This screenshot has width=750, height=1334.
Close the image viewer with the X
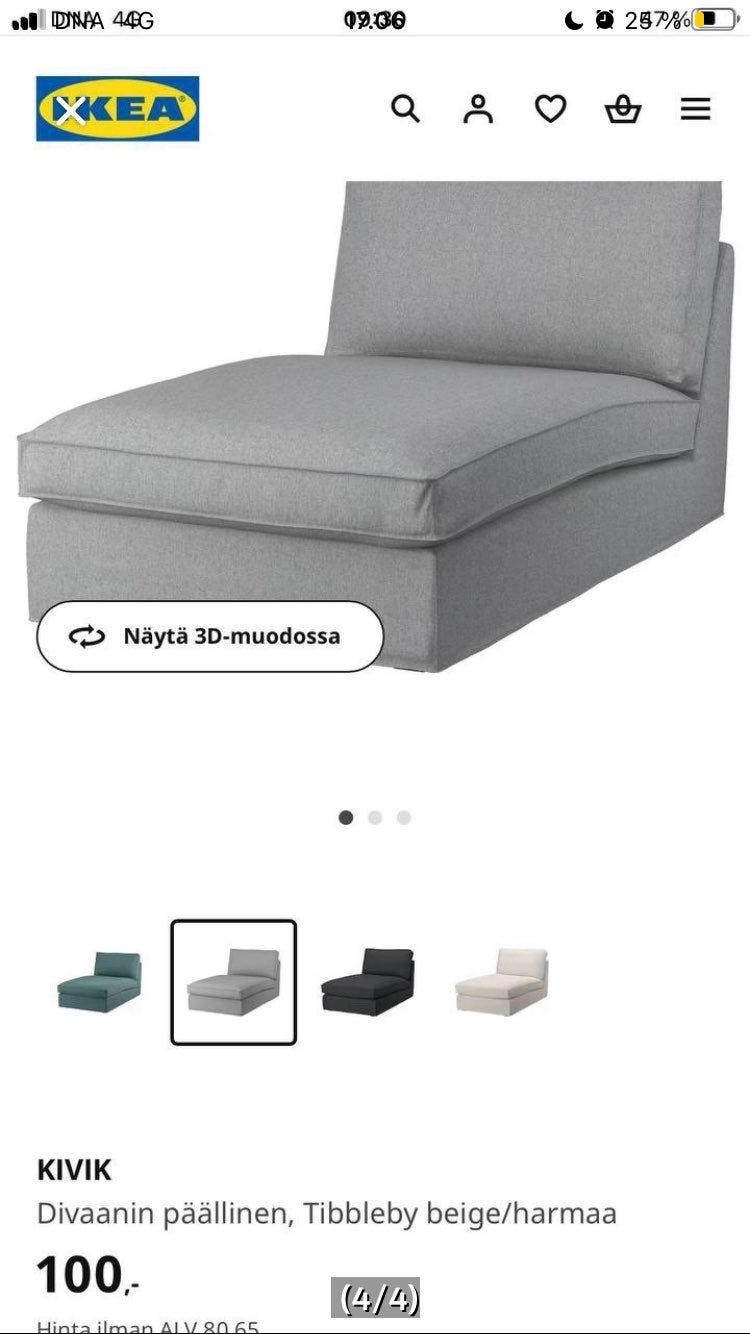point(70,110)
